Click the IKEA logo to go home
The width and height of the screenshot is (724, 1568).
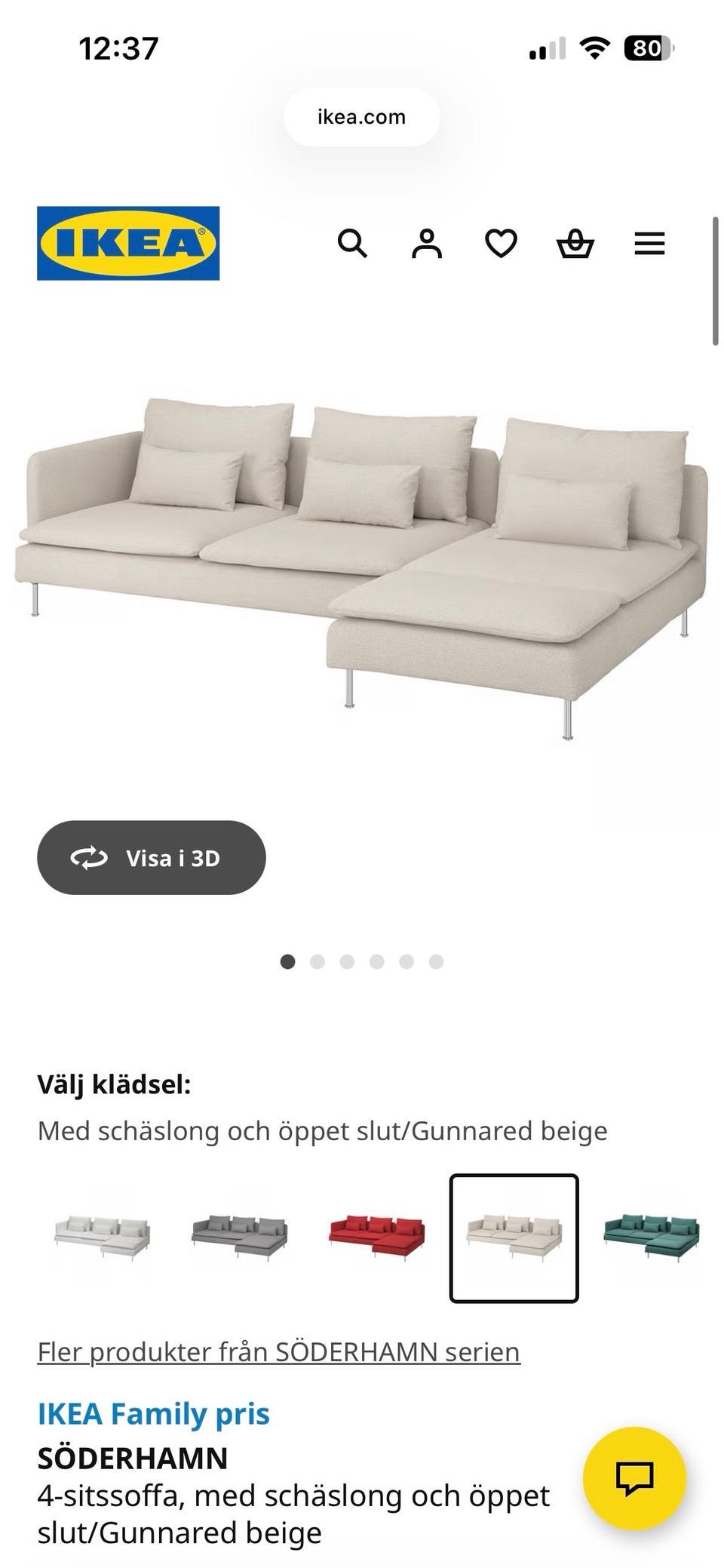click(127, 243)
